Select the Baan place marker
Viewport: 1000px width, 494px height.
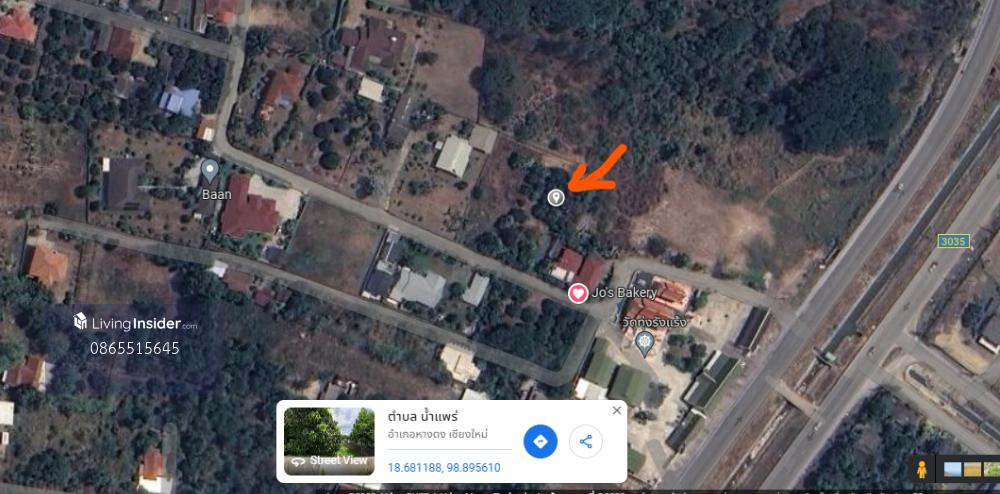209,168
